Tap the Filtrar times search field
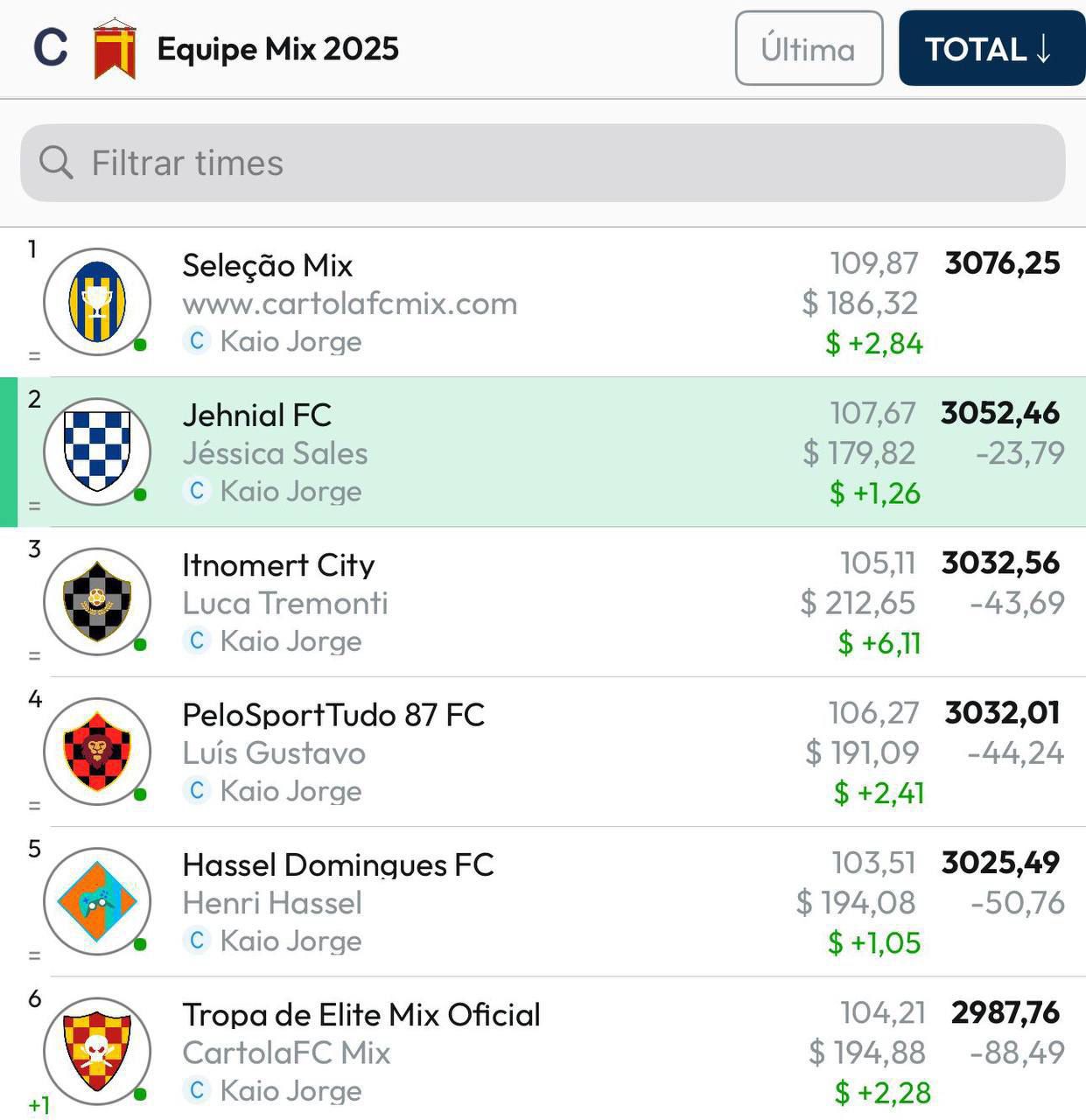The width and height of the screenshot is (1086, 1120). (543, 163)
